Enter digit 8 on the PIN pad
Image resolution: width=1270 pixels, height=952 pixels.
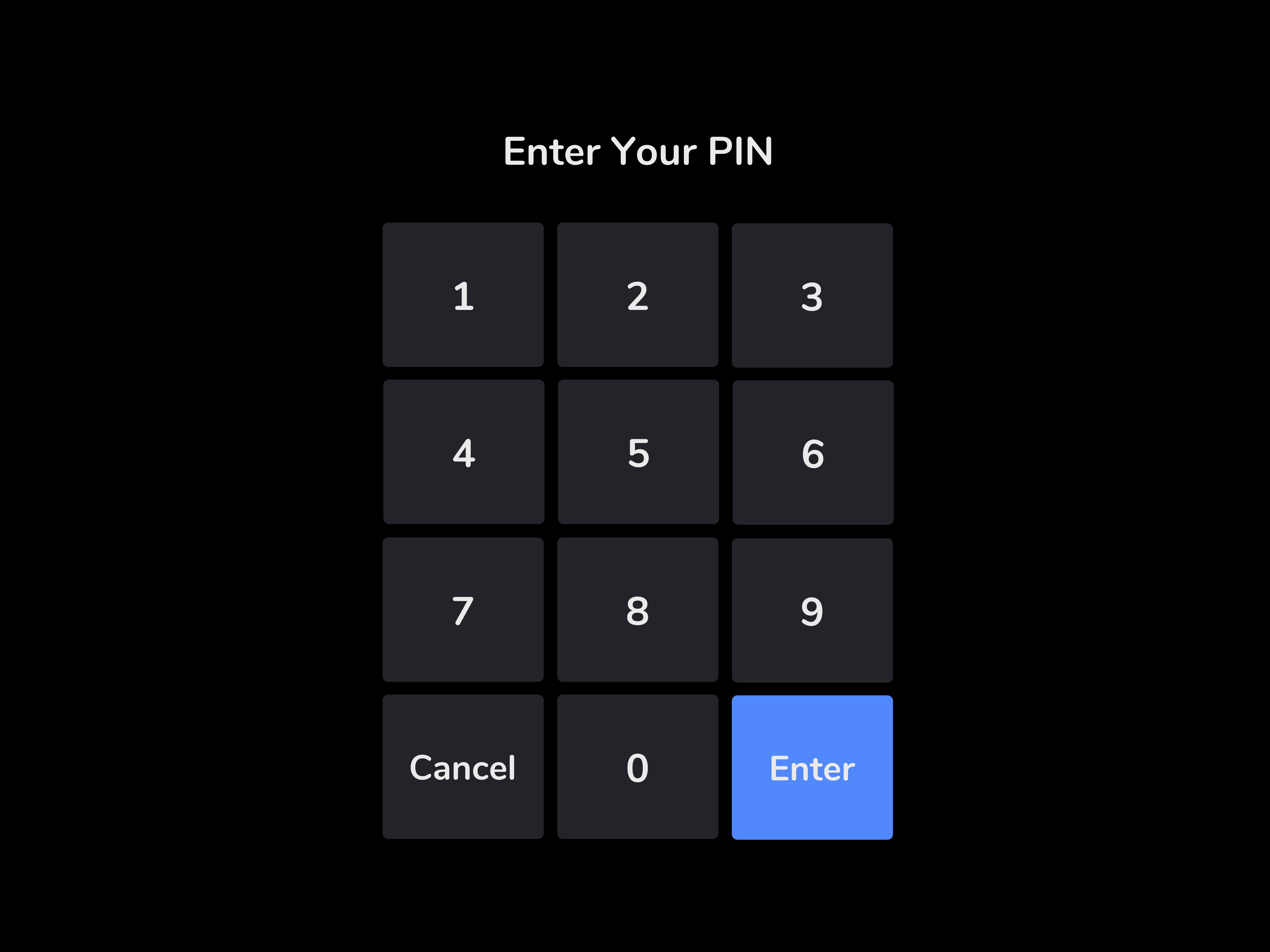pos(637,610)
